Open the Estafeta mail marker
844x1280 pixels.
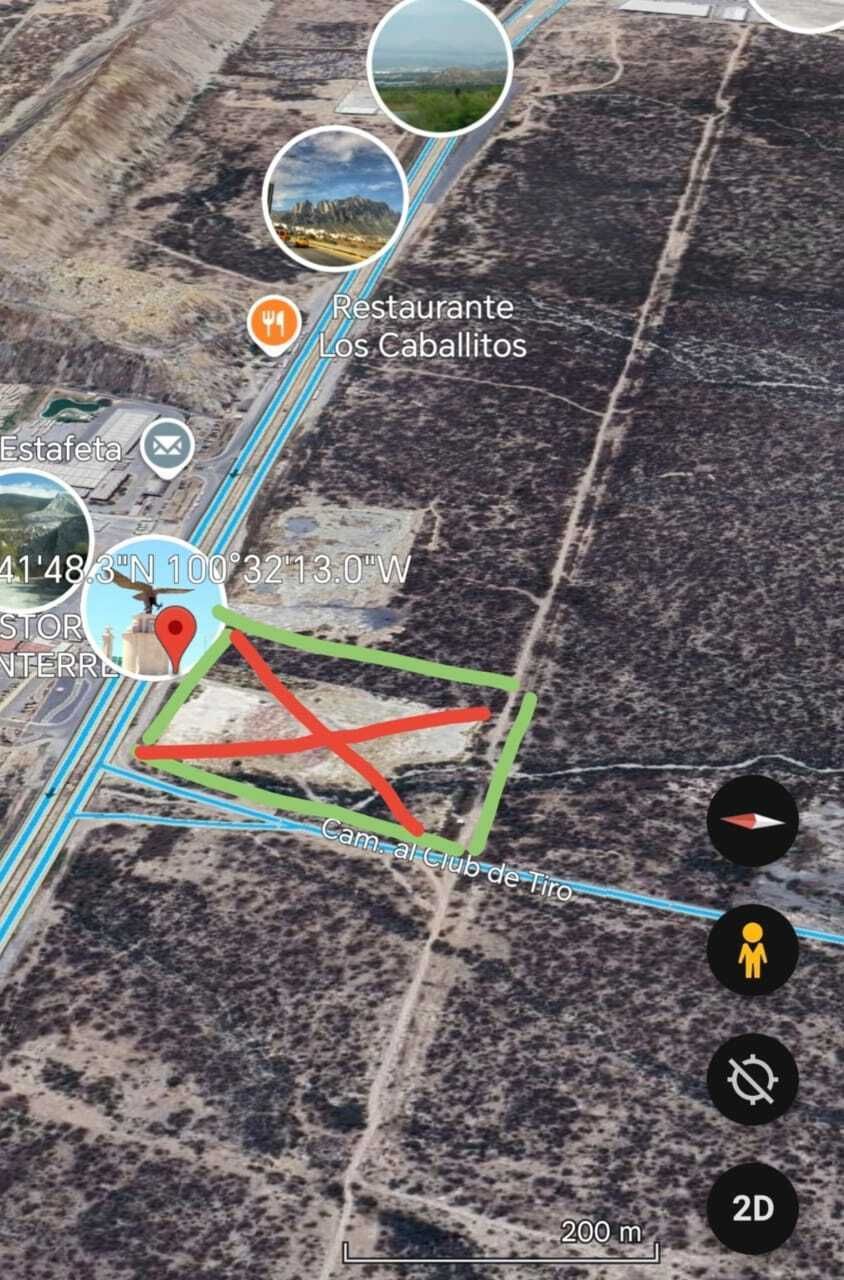(167, 448)
